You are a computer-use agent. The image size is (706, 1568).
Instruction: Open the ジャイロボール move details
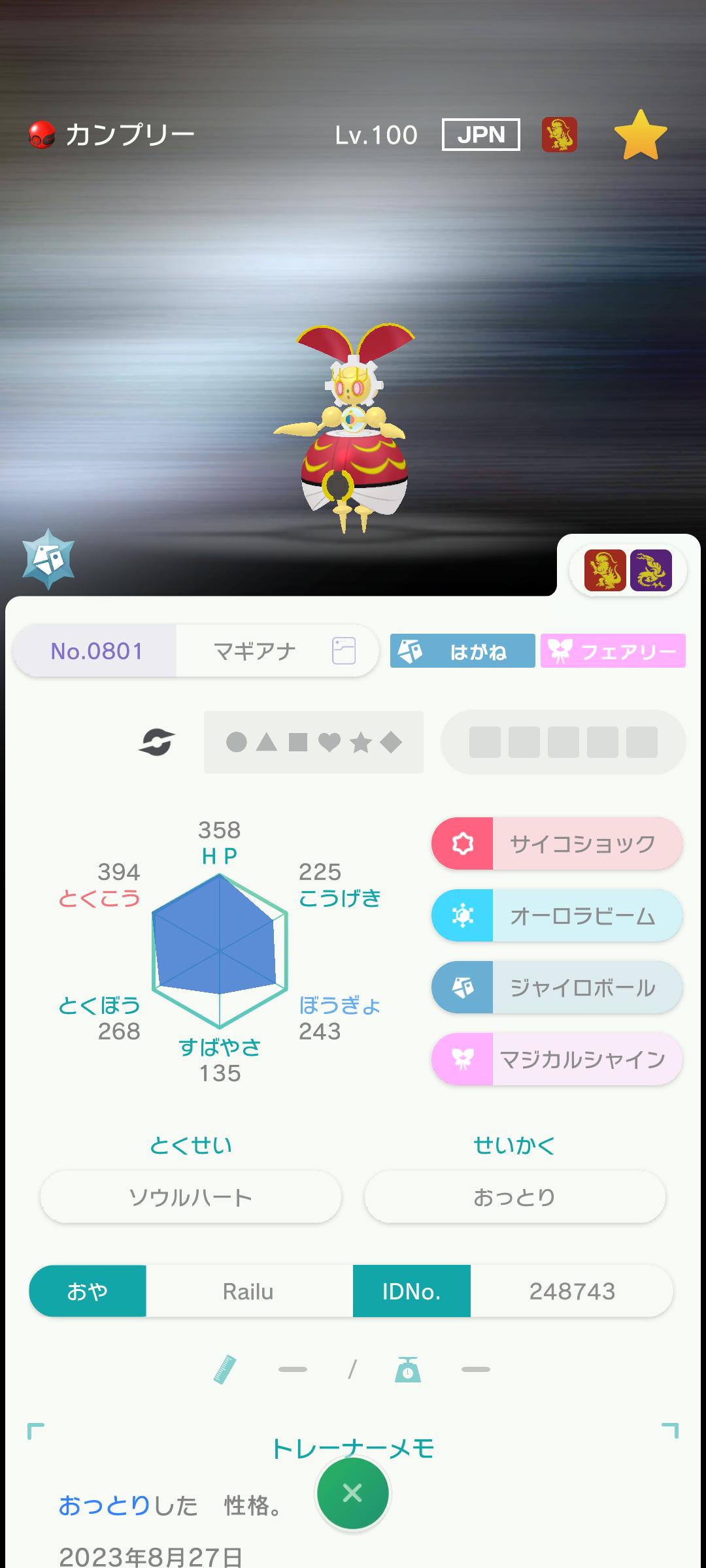tap(557, 987)
